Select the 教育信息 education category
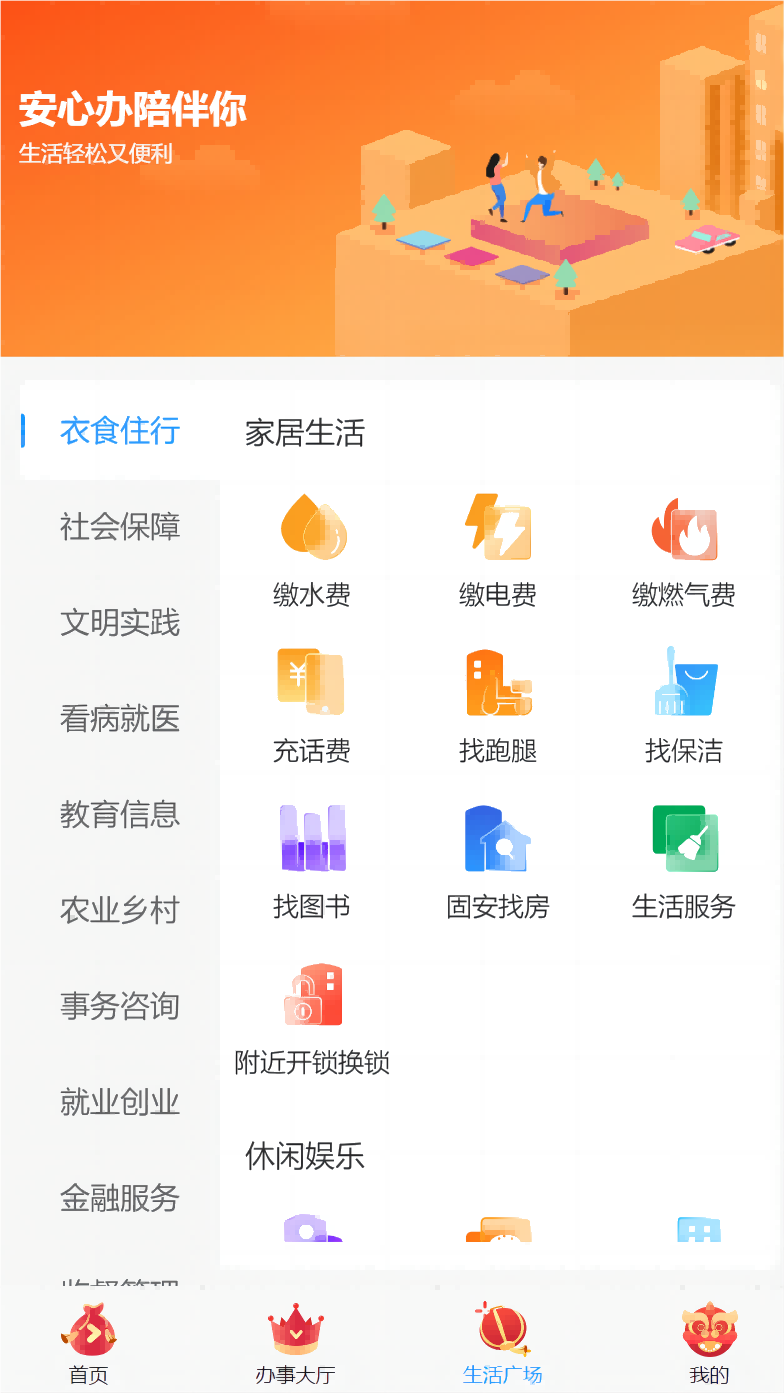The width and height of the screenshot is (784, 1393). point(119,815)
